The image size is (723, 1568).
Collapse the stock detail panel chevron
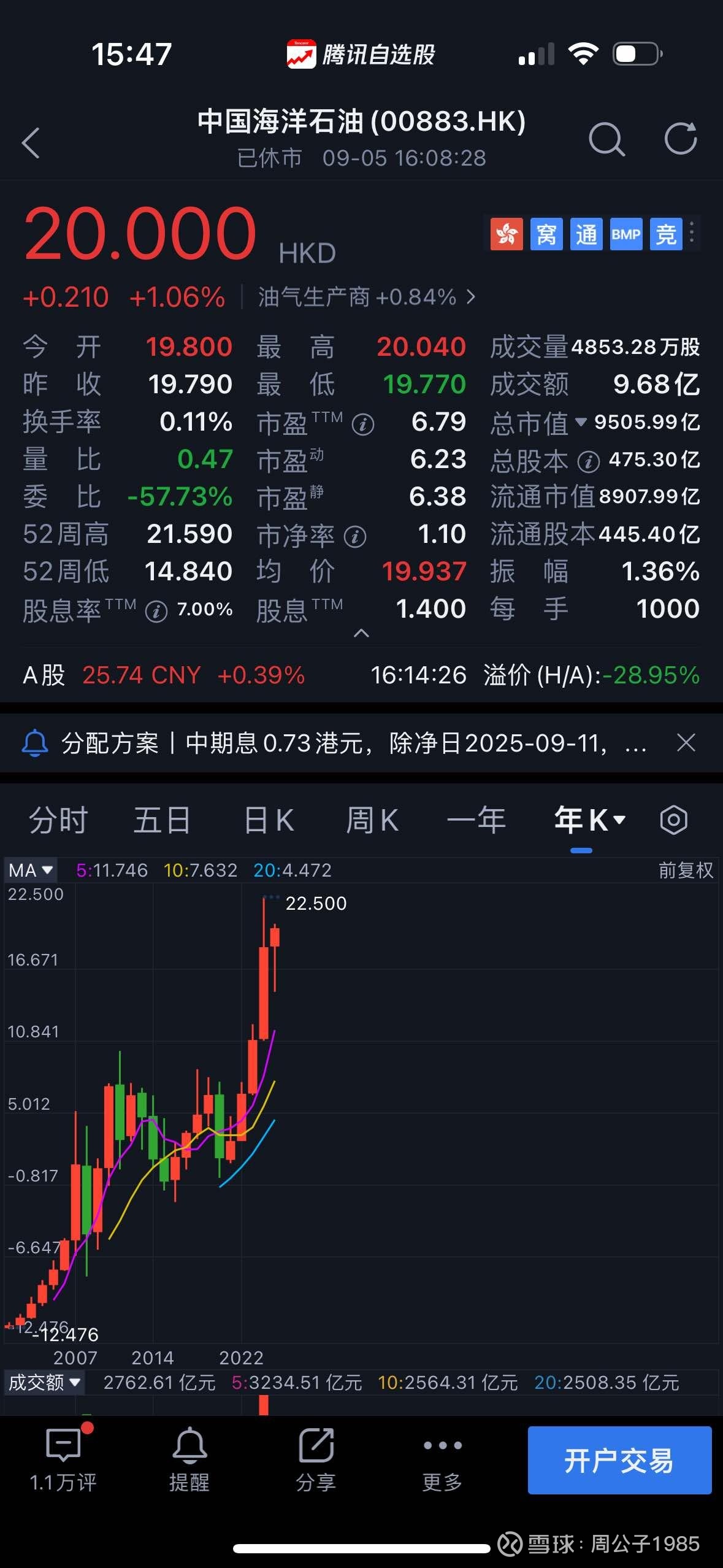pos(361,632)
